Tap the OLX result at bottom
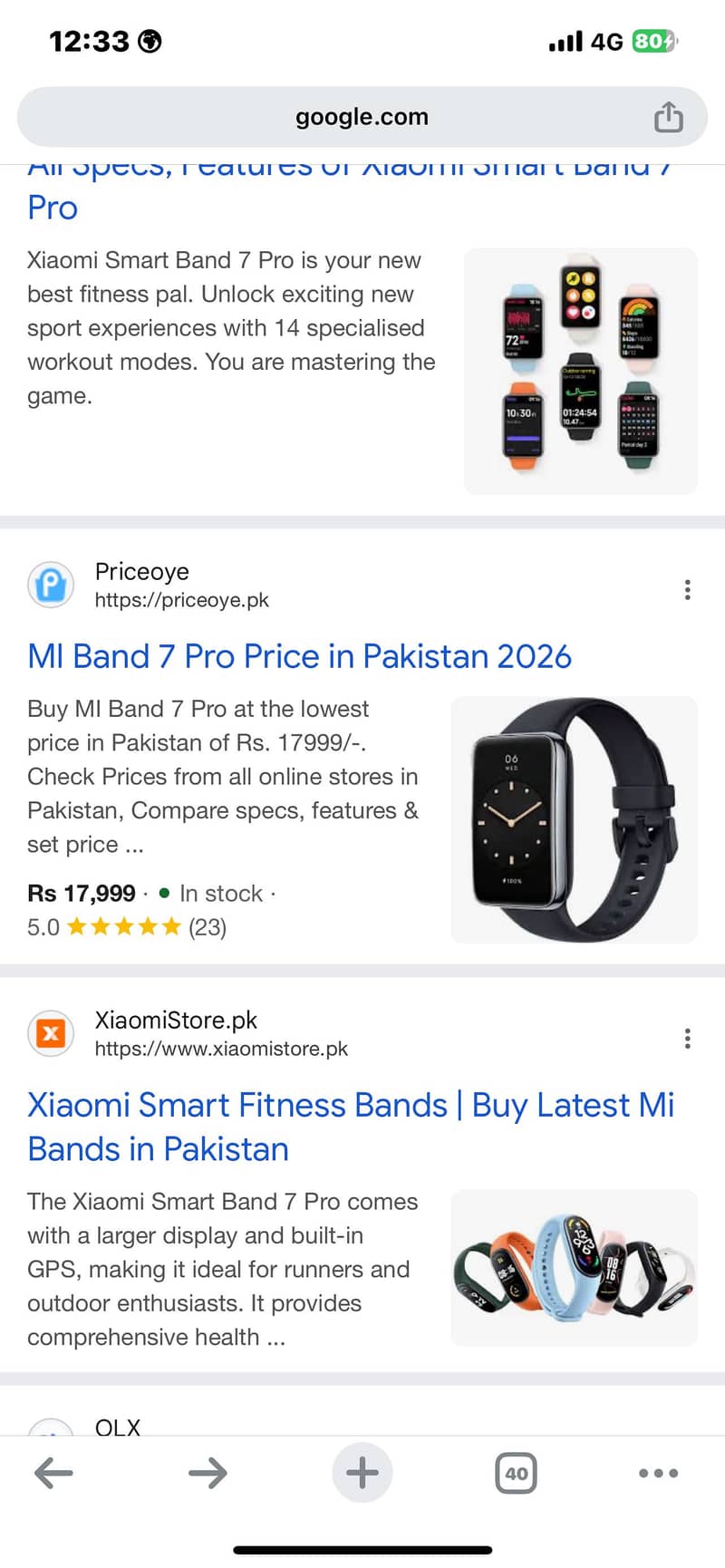Viewport: 725px width, 1568px height. [x=117, y=1428]
